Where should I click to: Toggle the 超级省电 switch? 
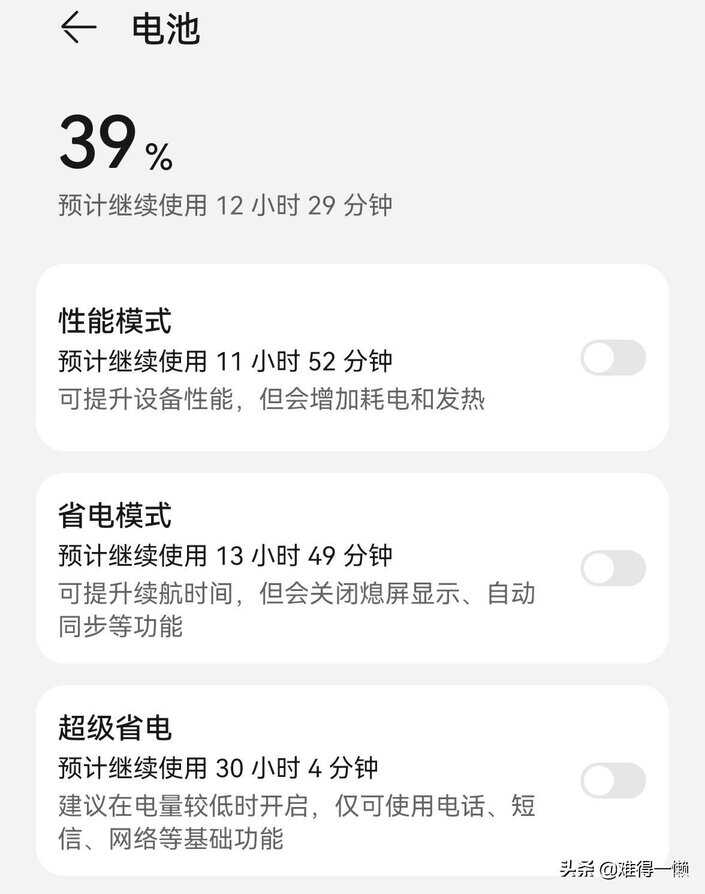coord(612,780)
